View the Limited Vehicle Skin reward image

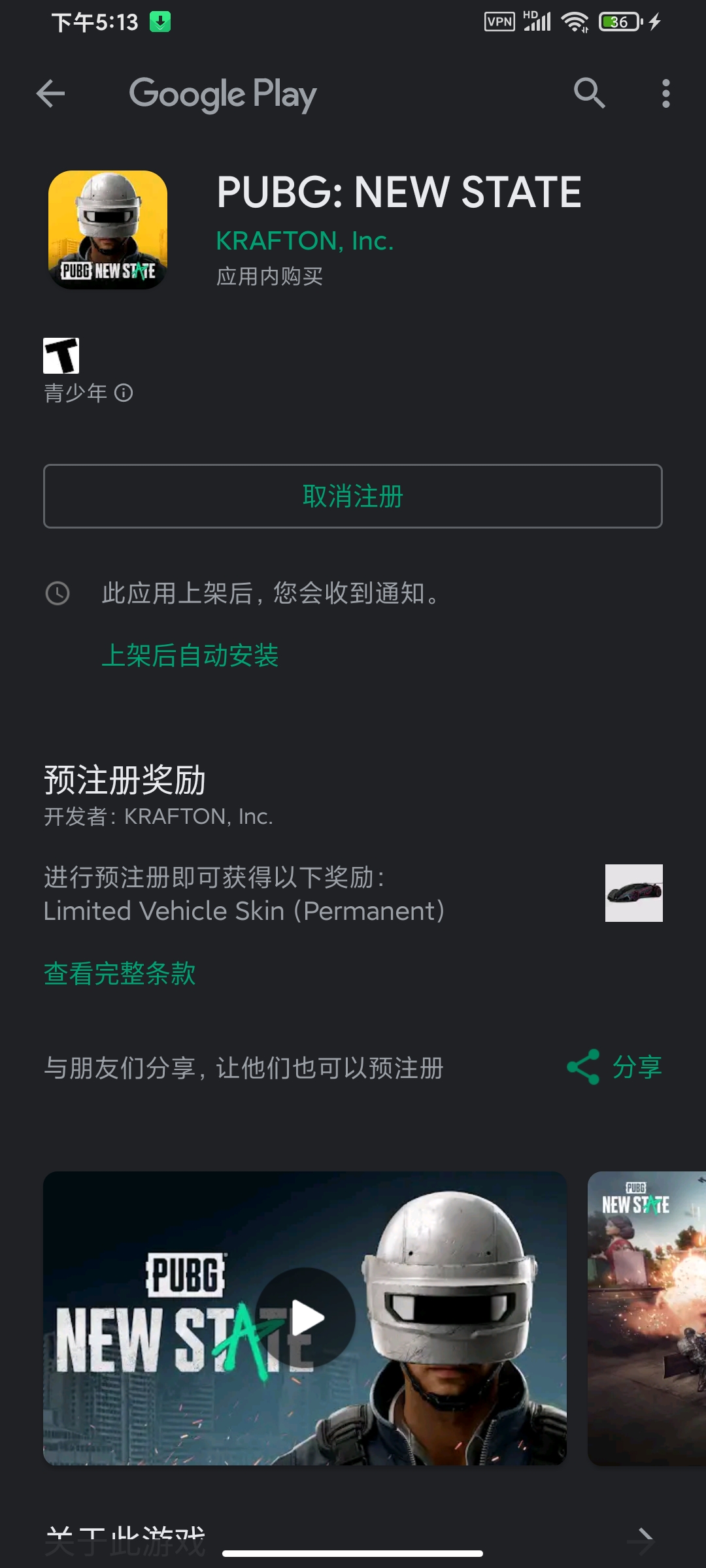click(x=633, y=893)
